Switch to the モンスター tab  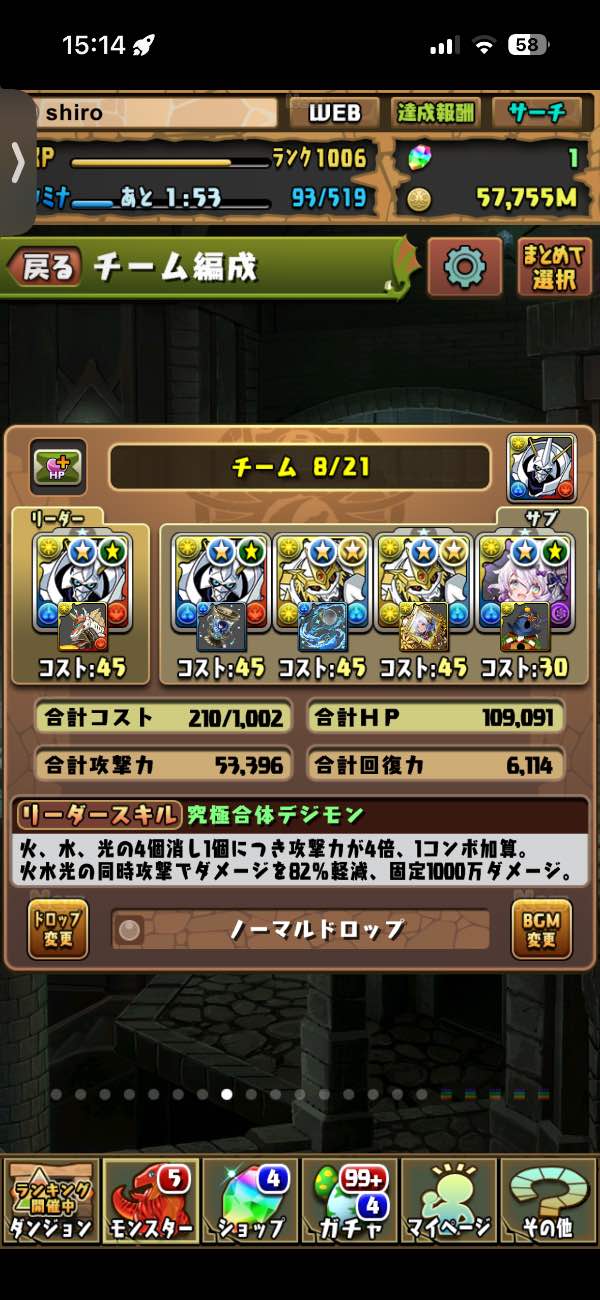click(150, 1200)
